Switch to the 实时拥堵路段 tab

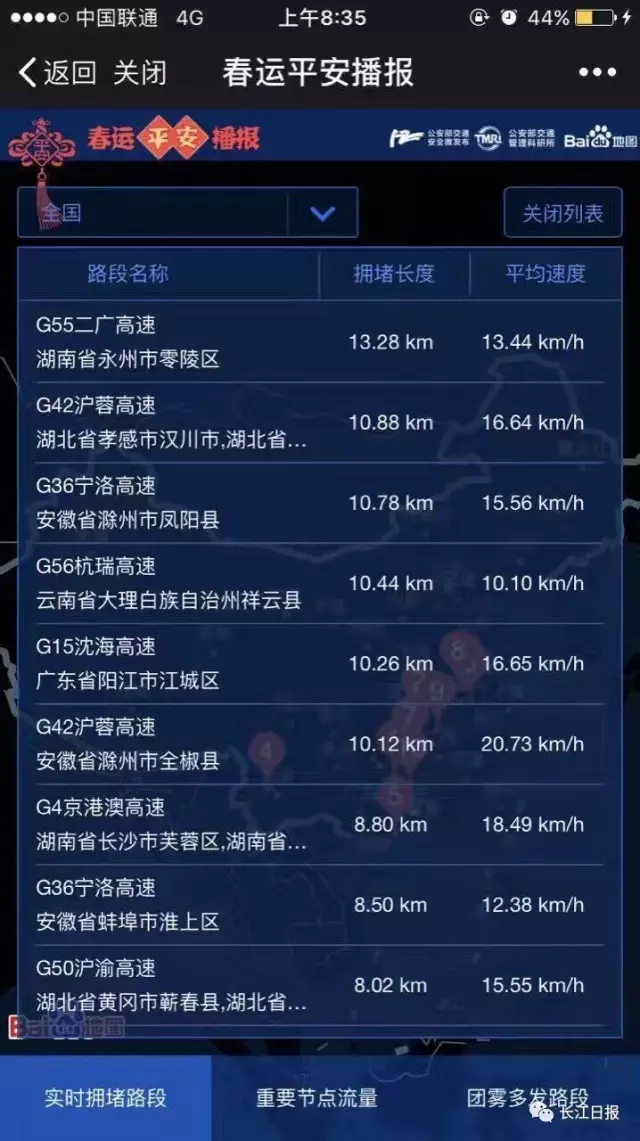click(105, 1097)
